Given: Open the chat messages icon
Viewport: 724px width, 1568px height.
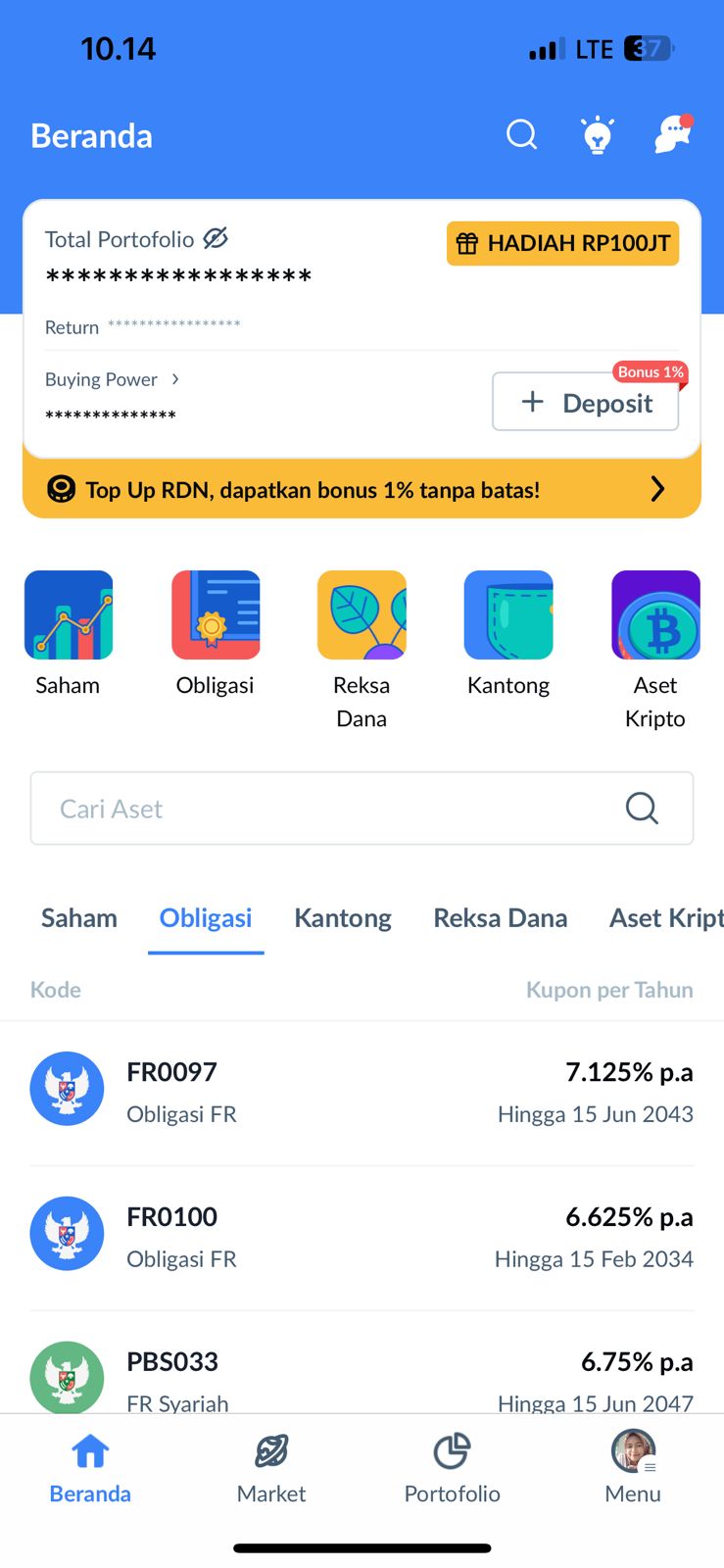Looking at the screenshot, I should 673,134.
